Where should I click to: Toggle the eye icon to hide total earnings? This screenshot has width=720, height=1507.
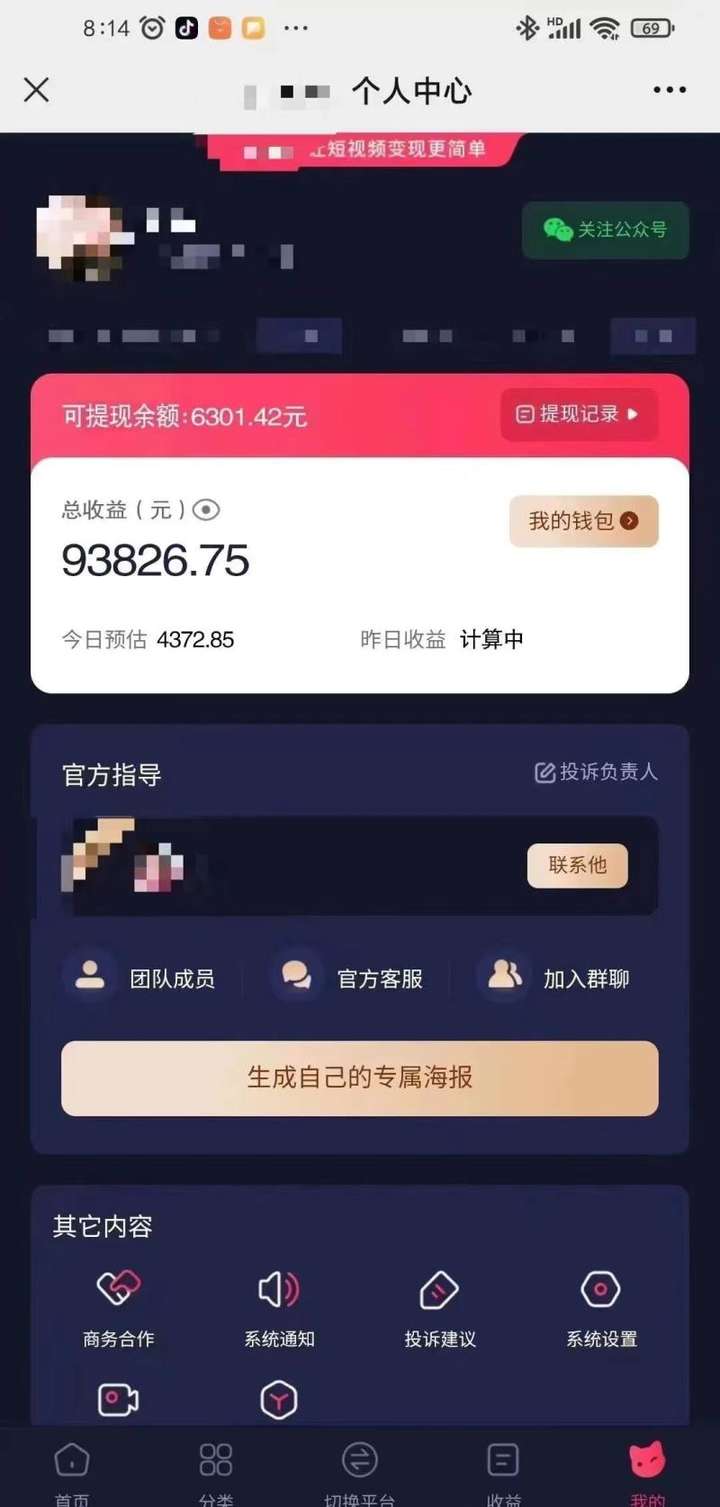pos(206,510)
